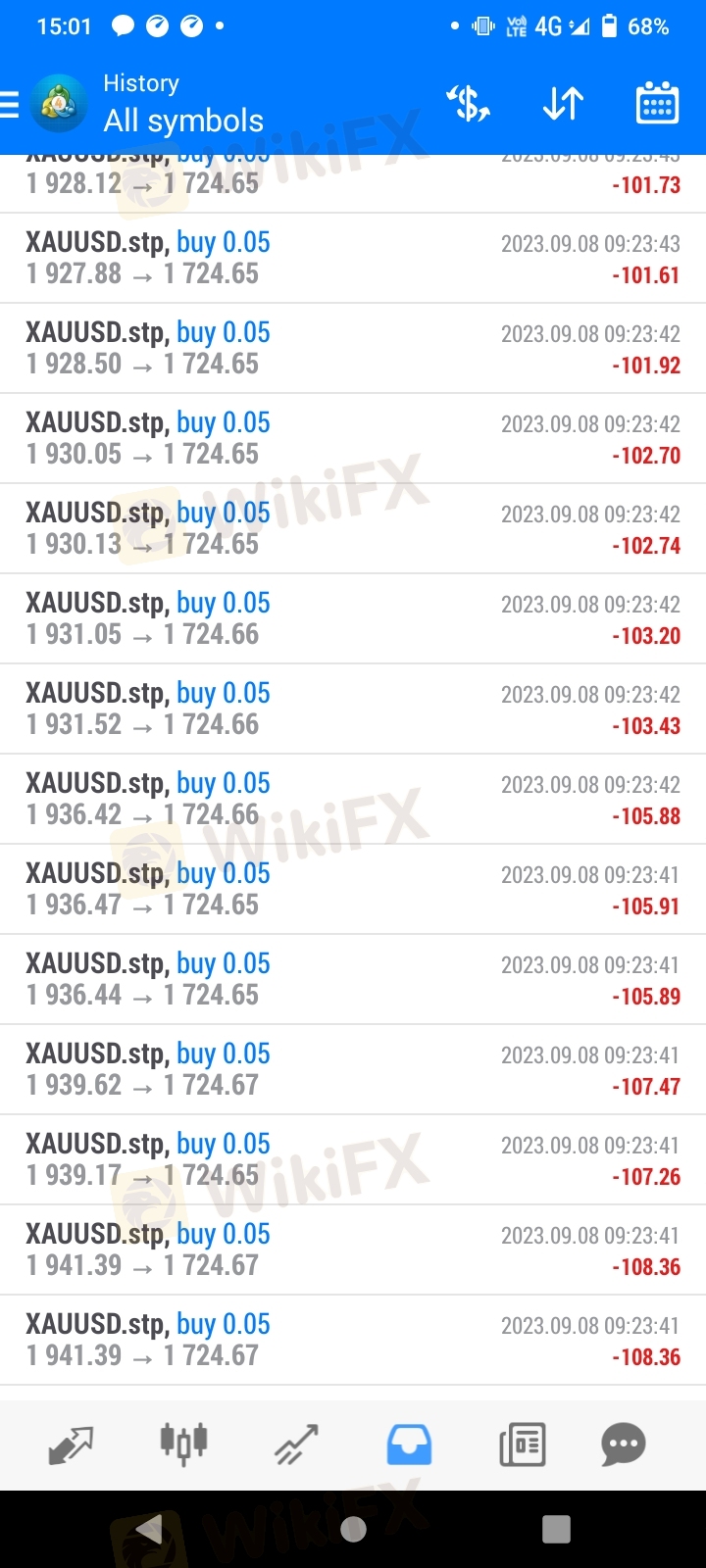Switch to the Quotes tab
The height and width of the screenshot is (1568, 706).
click(71, 1445)
